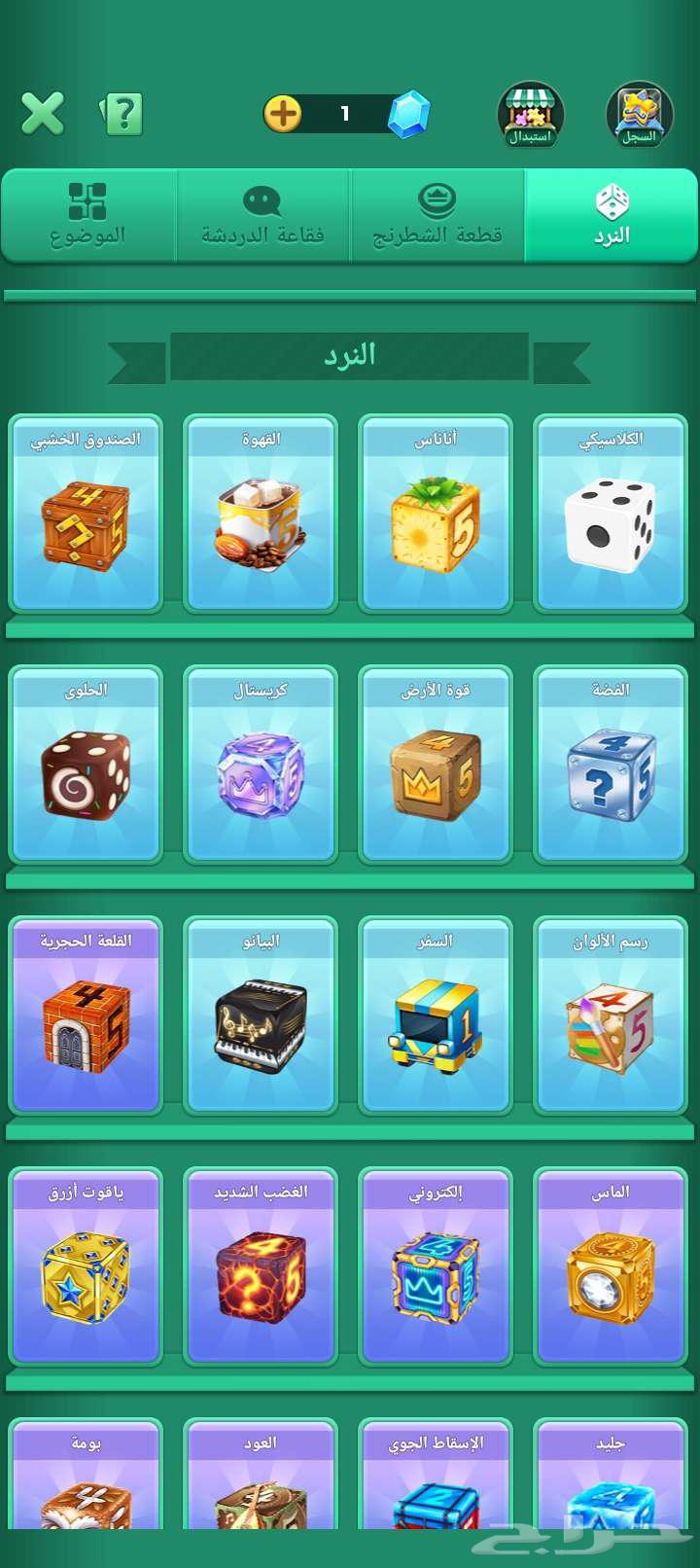The image size is (700, 1568).
Task: Select the النرد dice tab
Action: click(612, 215)
